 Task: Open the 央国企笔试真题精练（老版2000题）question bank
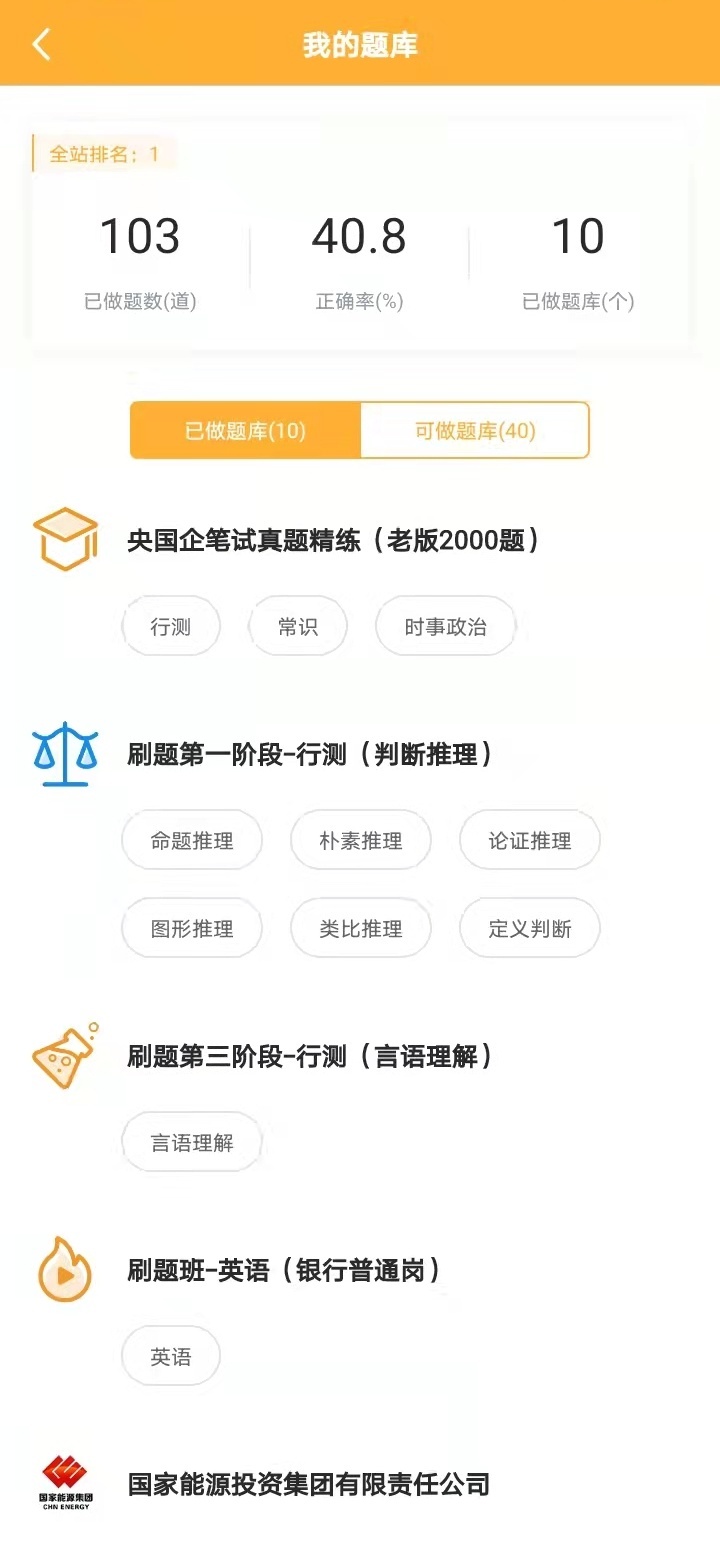pos(337,538)
